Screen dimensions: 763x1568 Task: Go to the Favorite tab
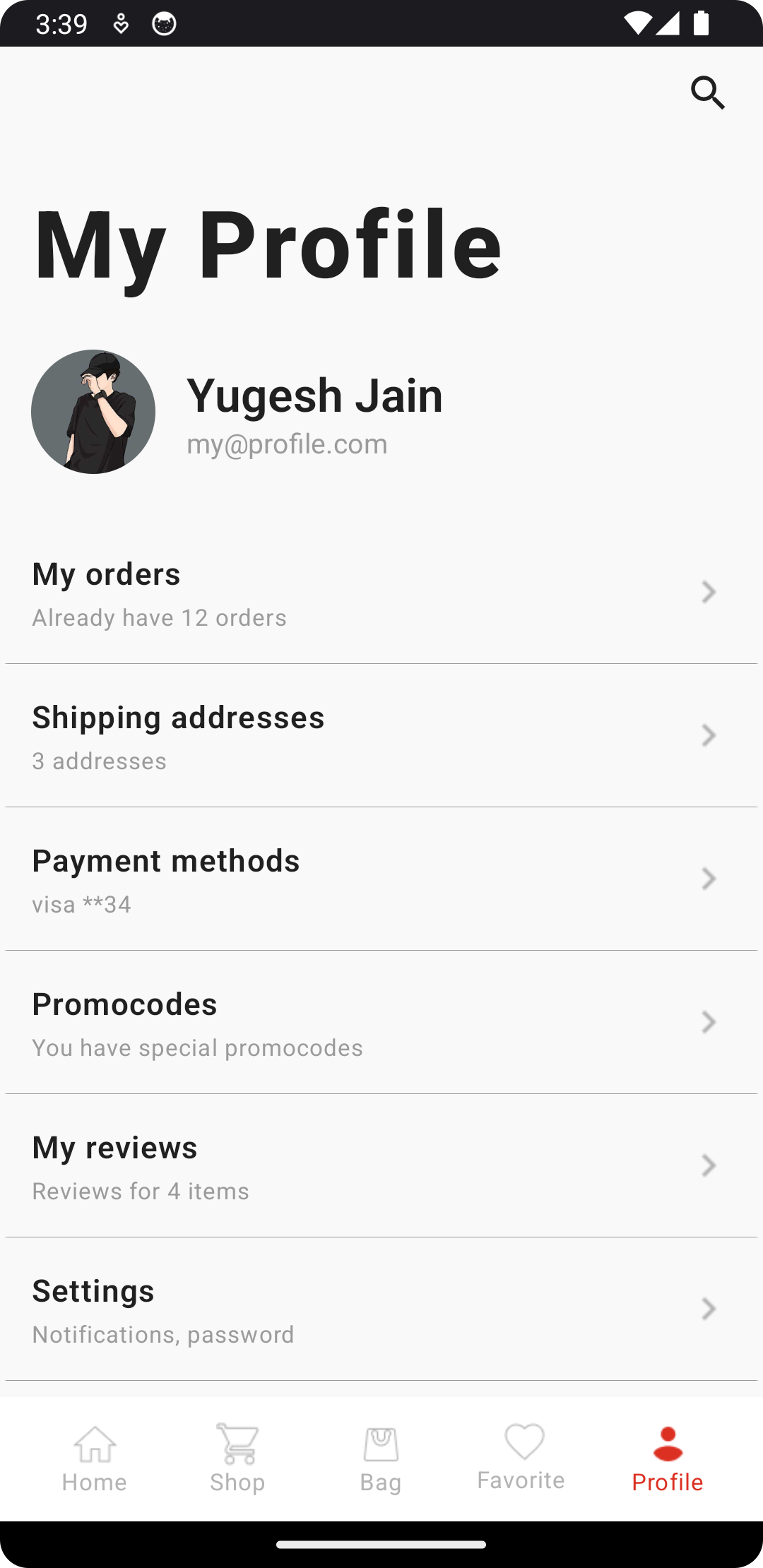[x=521, y=1458]
